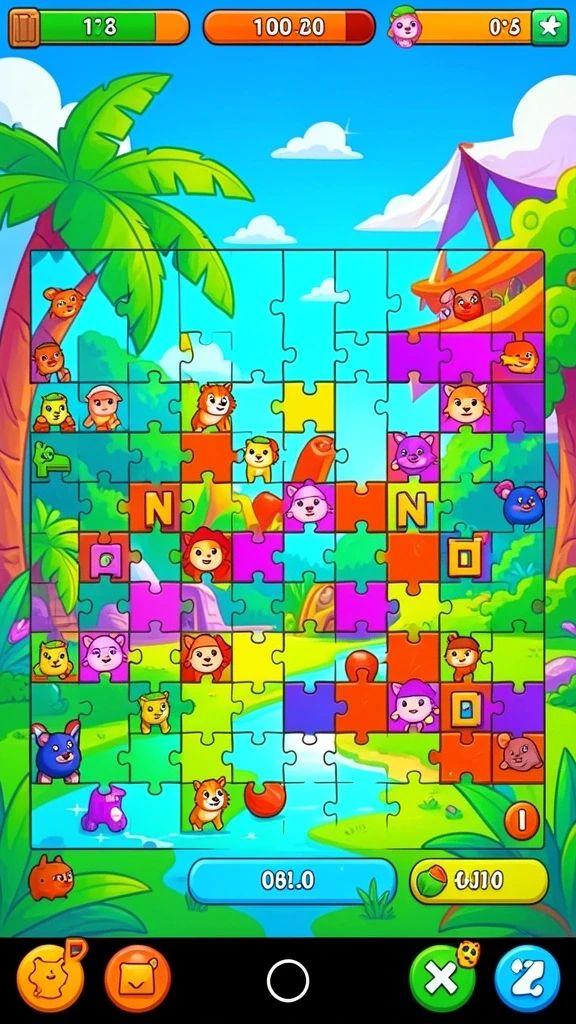Tap the green star button
This screenshot has height=1024, width=576.
(x=549, y=27)
